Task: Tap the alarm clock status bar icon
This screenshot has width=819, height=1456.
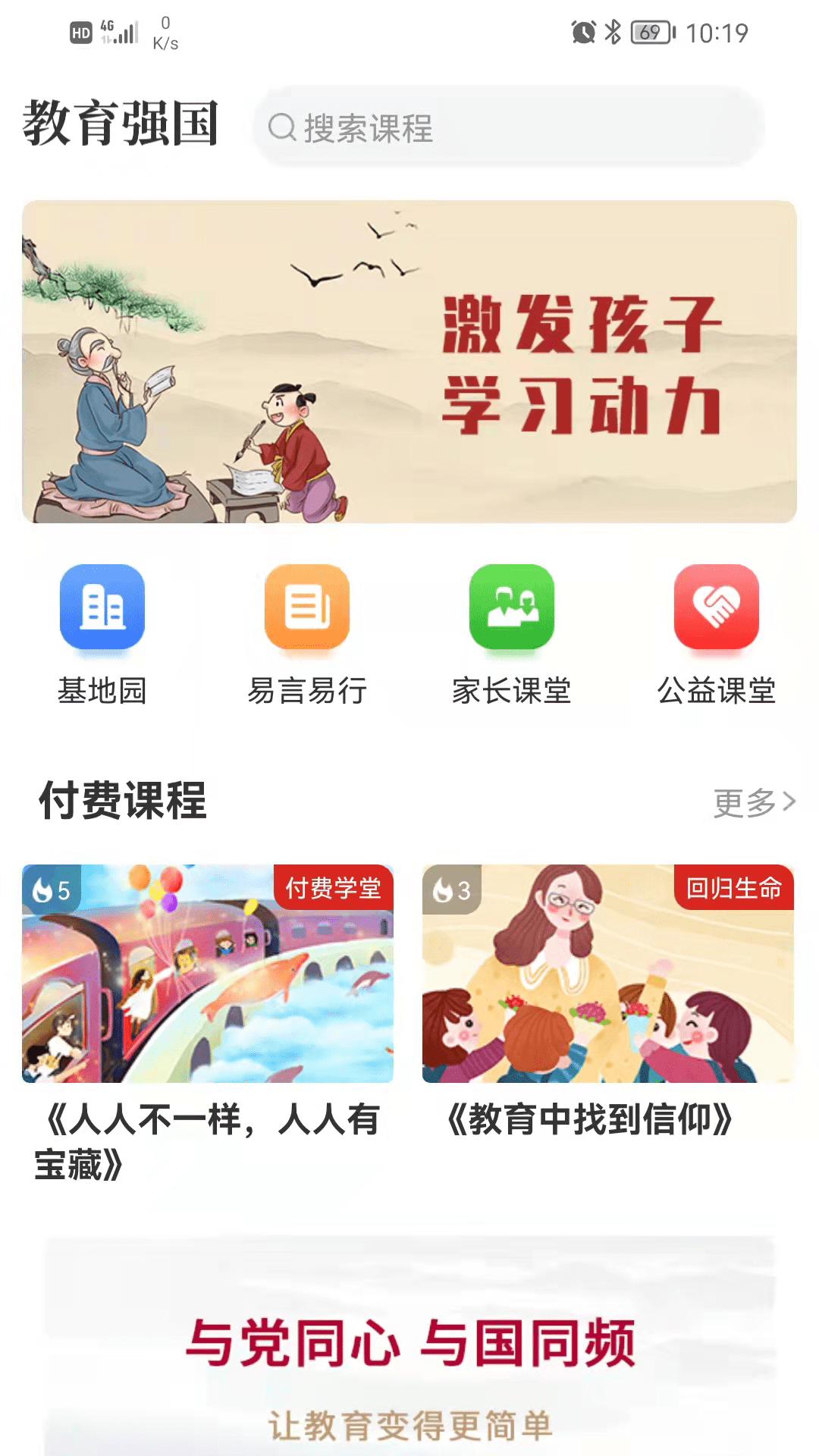Action: (582, 32)
